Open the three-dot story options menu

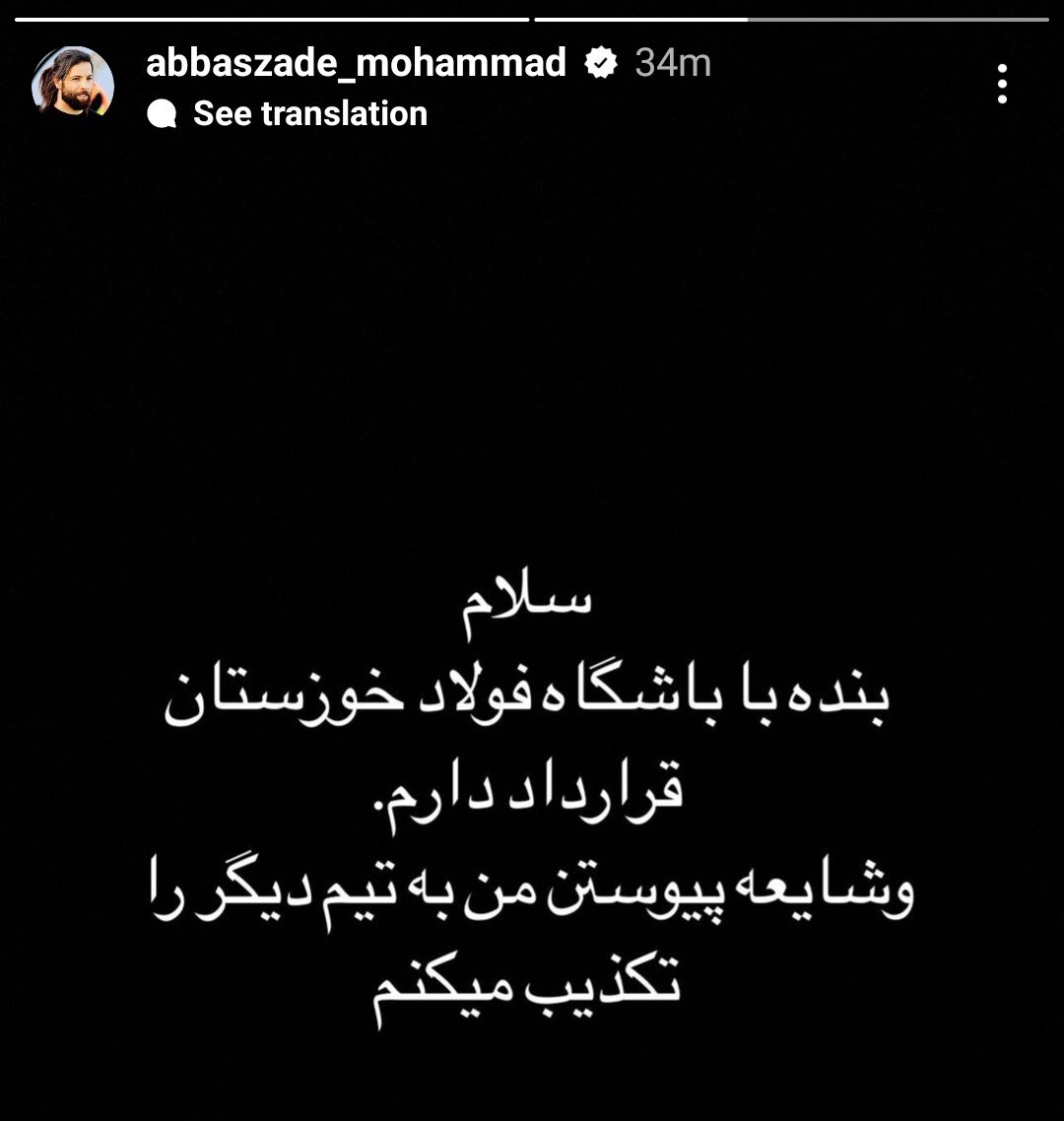1002,85
